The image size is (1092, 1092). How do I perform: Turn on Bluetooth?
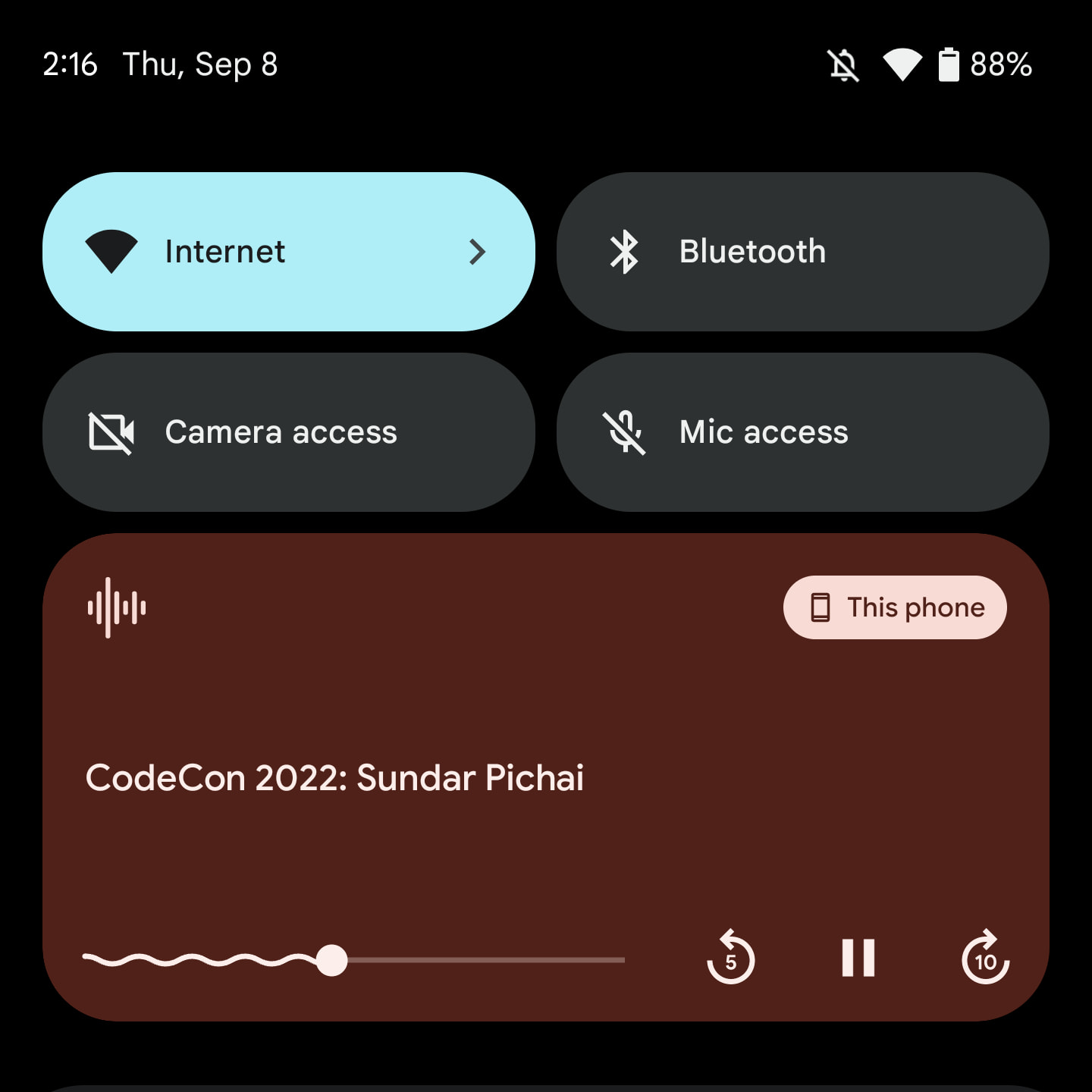coord(802,252)
